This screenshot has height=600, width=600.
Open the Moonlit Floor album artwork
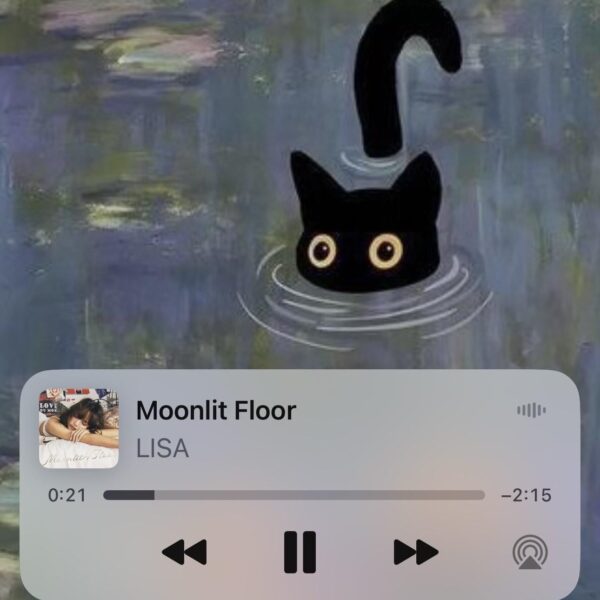[x=79, y=429]
